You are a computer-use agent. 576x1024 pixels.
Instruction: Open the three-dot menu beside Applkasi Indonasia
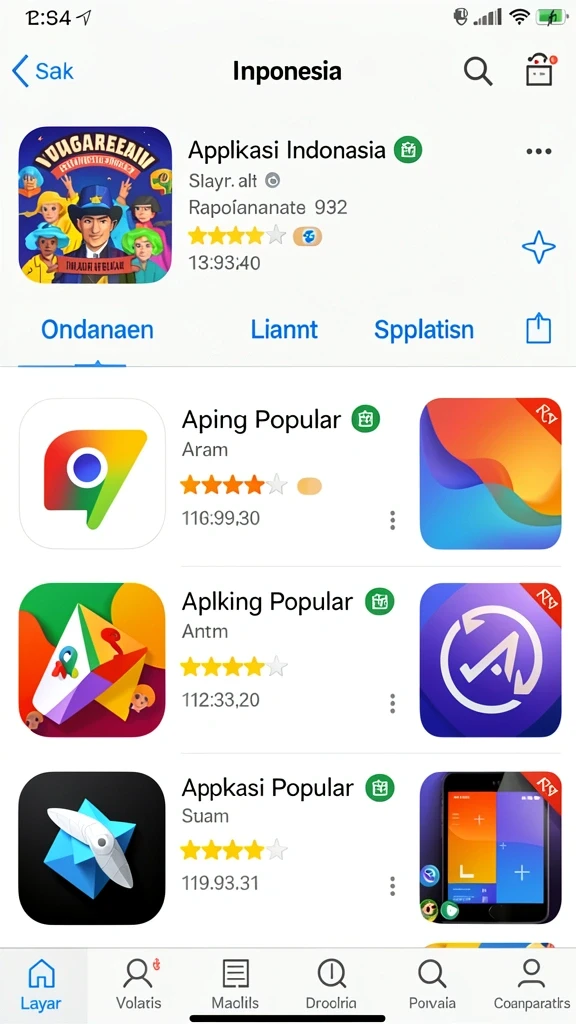point(539,152)
